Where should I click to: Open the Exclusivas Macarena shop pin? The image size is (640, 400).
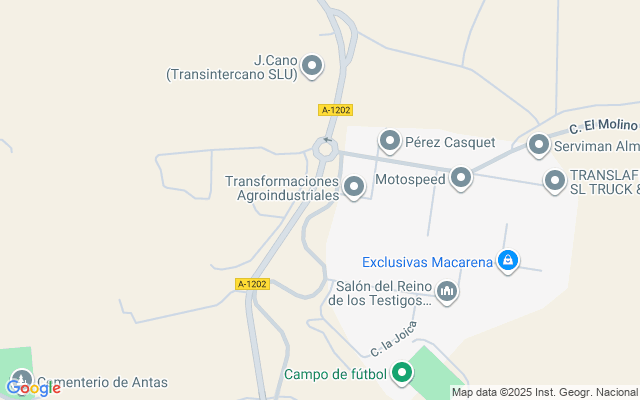tap(508, 261)
